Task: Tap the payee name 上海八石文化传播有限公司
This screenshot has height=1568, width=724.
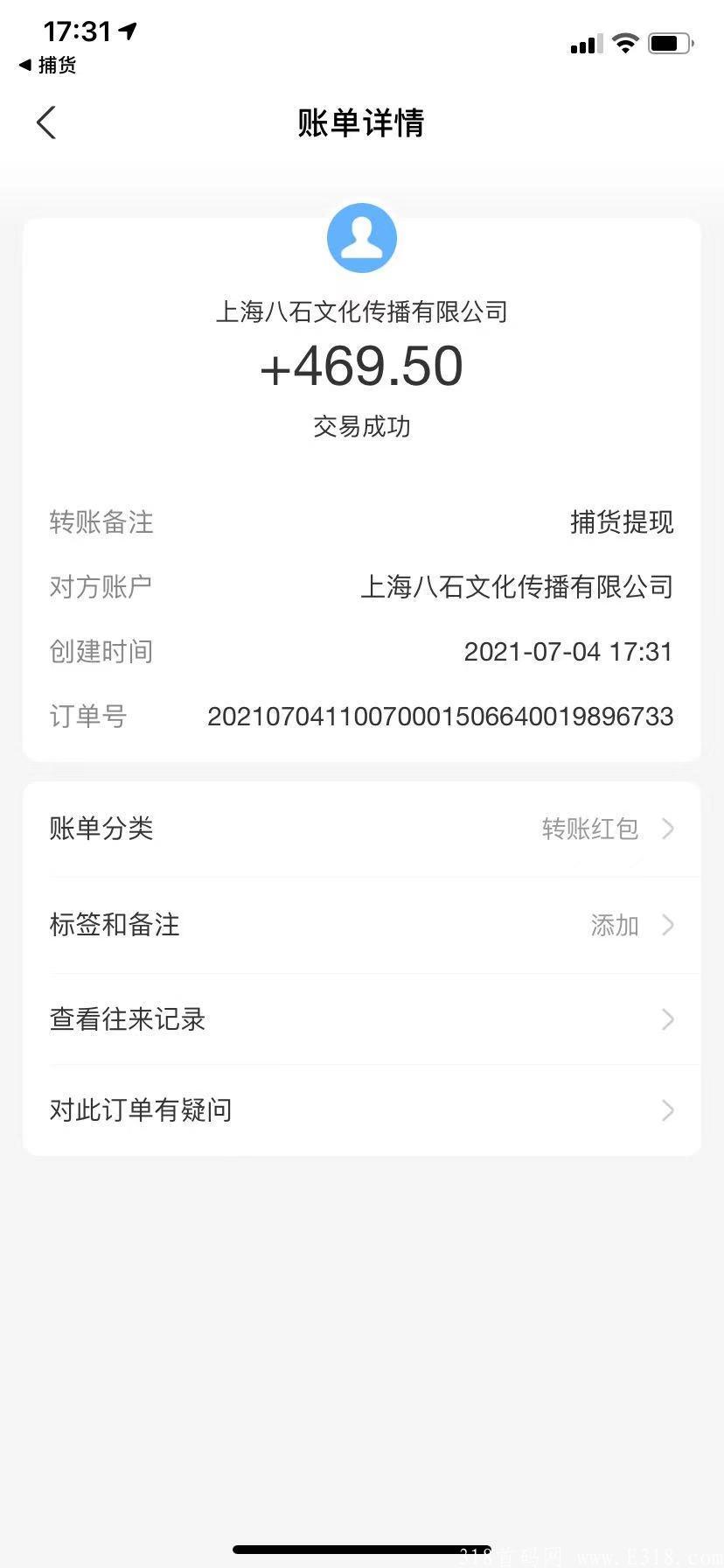Action: pyautogui.click(x=362, y=311)
